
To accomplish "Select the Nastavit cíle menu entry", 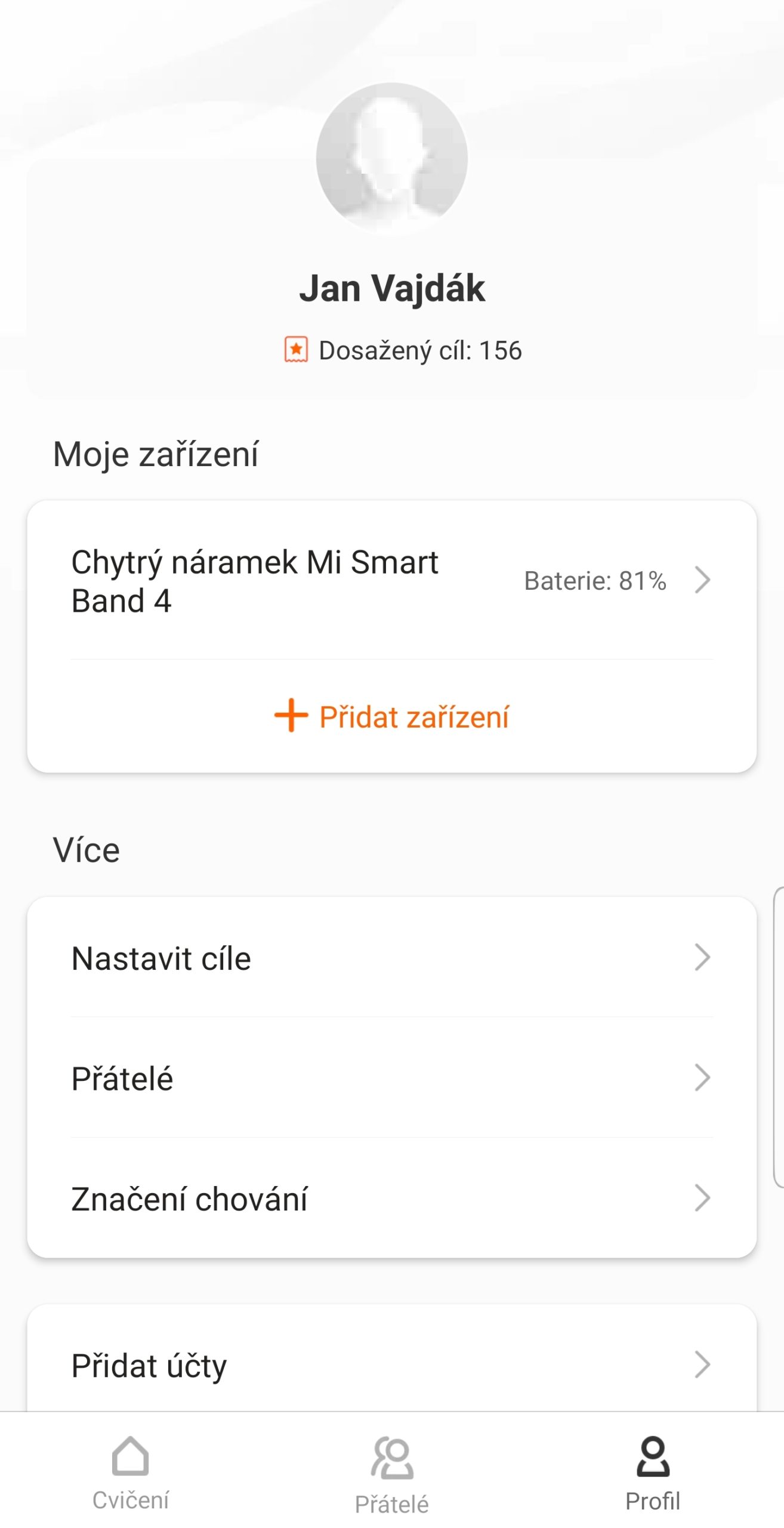I will click(x=162, y=958).
